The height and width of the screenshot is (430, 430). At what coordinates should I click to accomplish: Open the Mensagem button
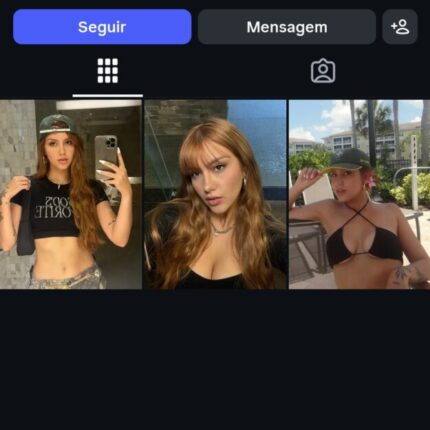[x=287, y=27]
